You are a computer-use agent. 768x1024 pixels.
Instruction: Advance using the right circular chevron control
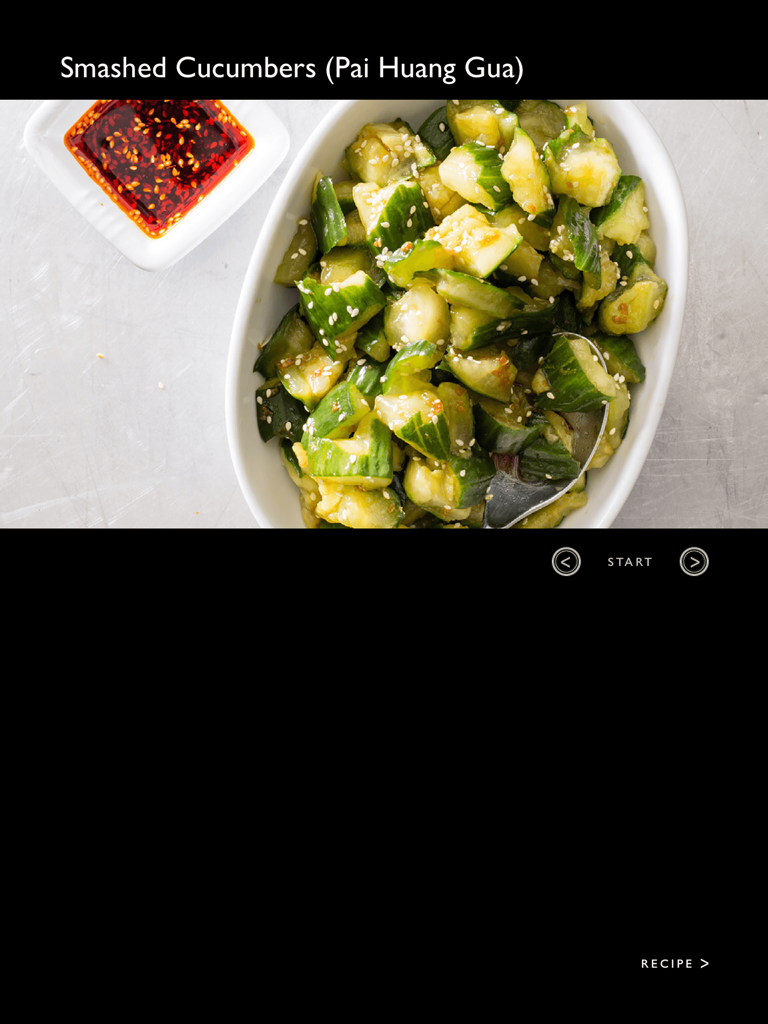point(694,562)
